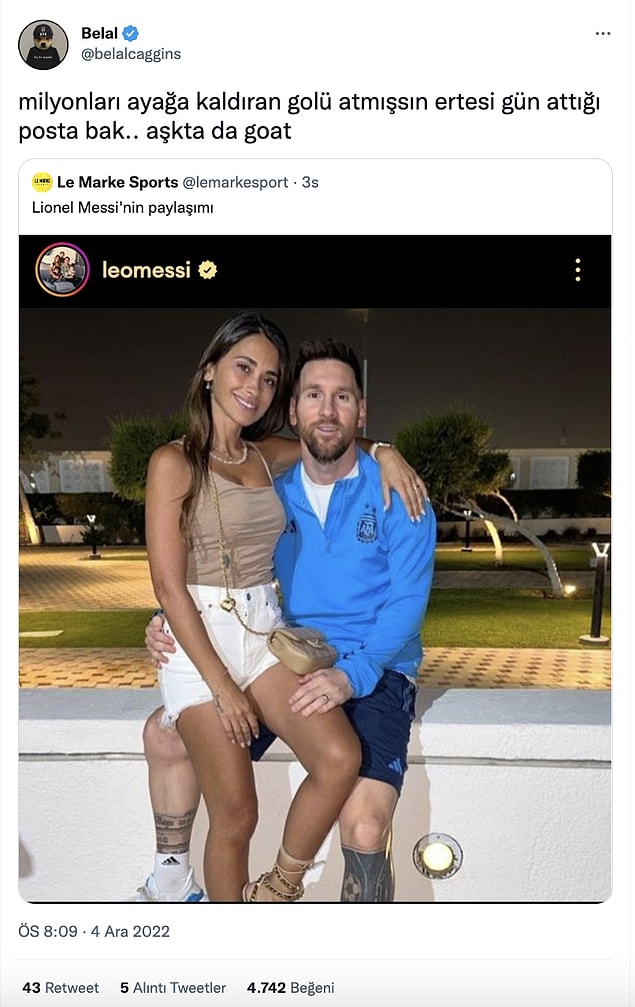Open the @belalcaggins profile handle
The height and width of the screenshot is (1007, 635).
pyautogui.click(x=131, y=54)
